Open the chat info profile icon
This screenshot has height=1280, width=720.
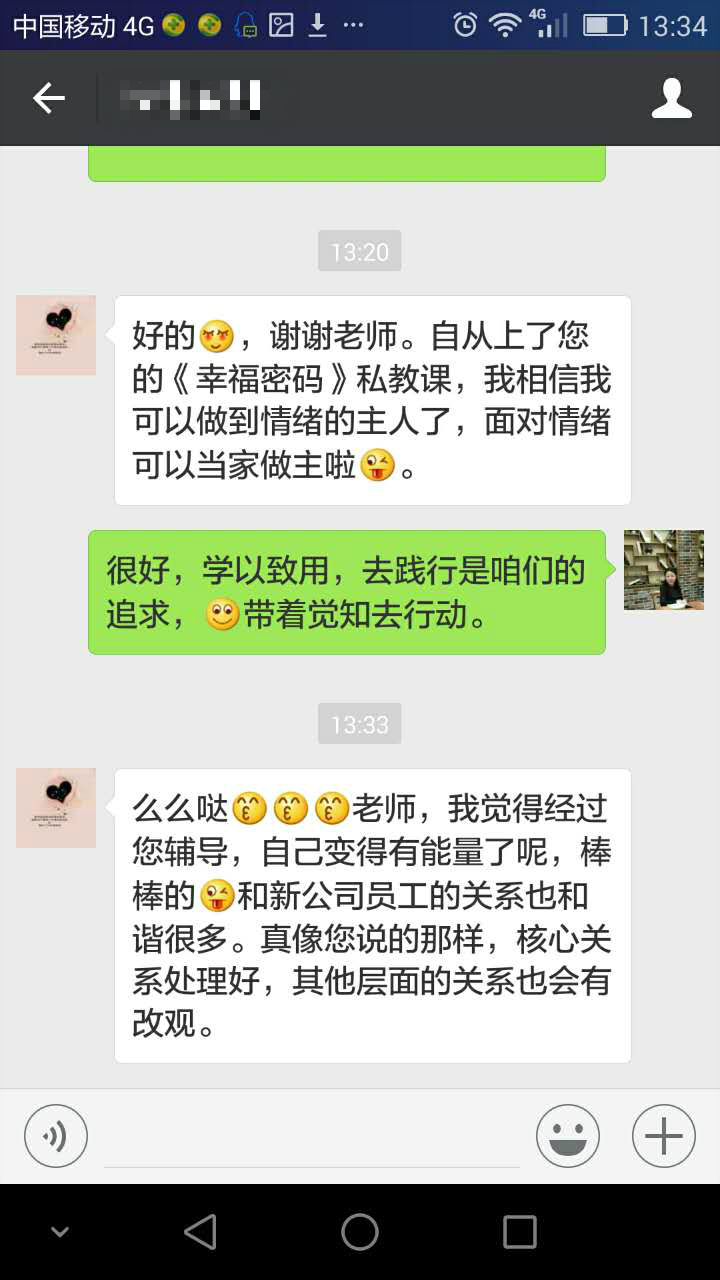coord(671,98)
